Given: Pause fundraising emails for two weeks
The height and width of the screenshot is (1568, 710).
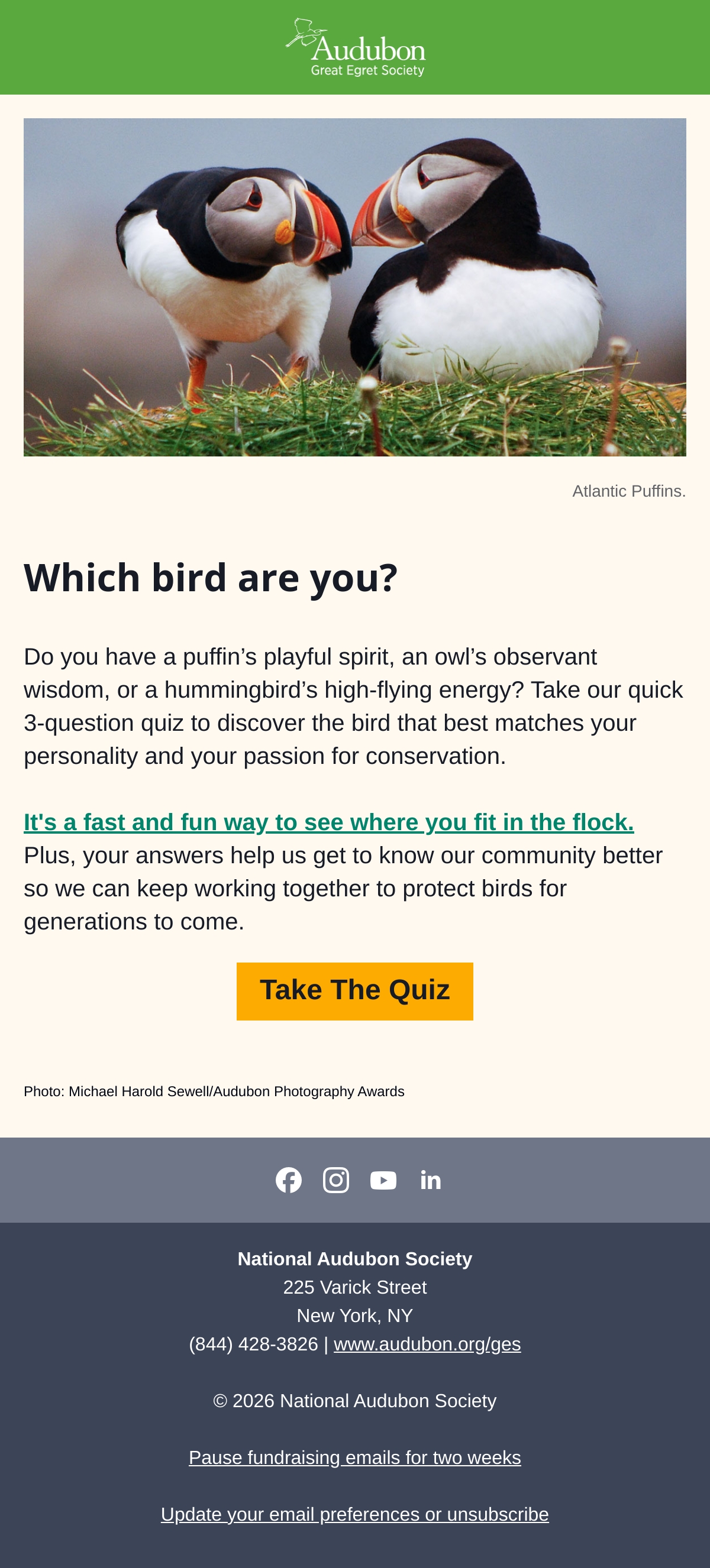Looking at the screenshot, I should point(354,1458).
